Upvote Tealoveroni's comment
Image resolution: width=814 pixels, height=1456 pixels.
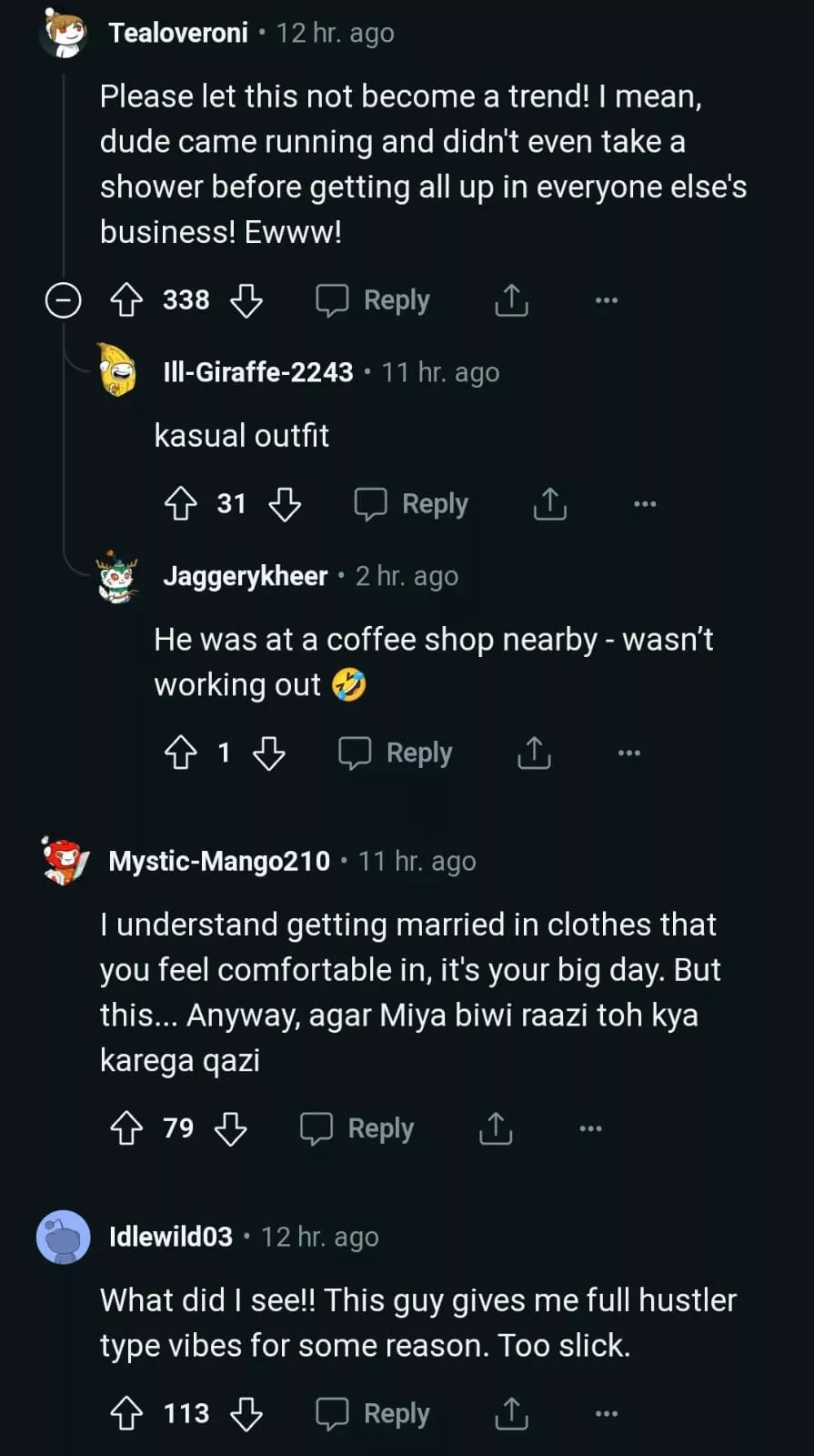[126, 300]
